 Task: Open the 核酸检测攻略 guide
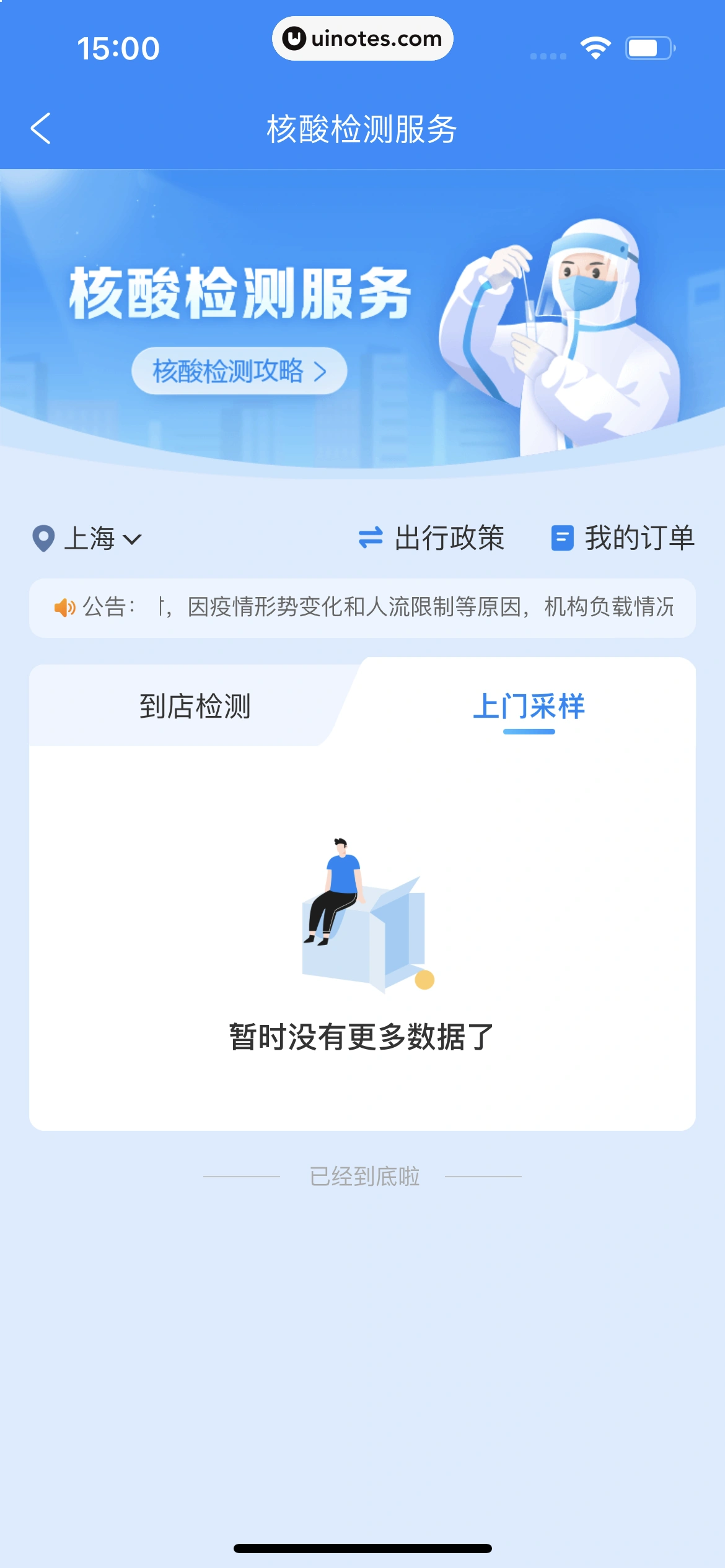click(x=239, y=371)
